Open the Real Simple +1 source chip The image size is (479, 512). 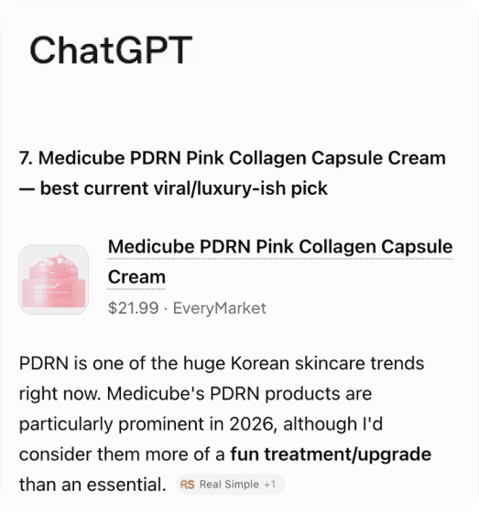[x=230, y=484]
